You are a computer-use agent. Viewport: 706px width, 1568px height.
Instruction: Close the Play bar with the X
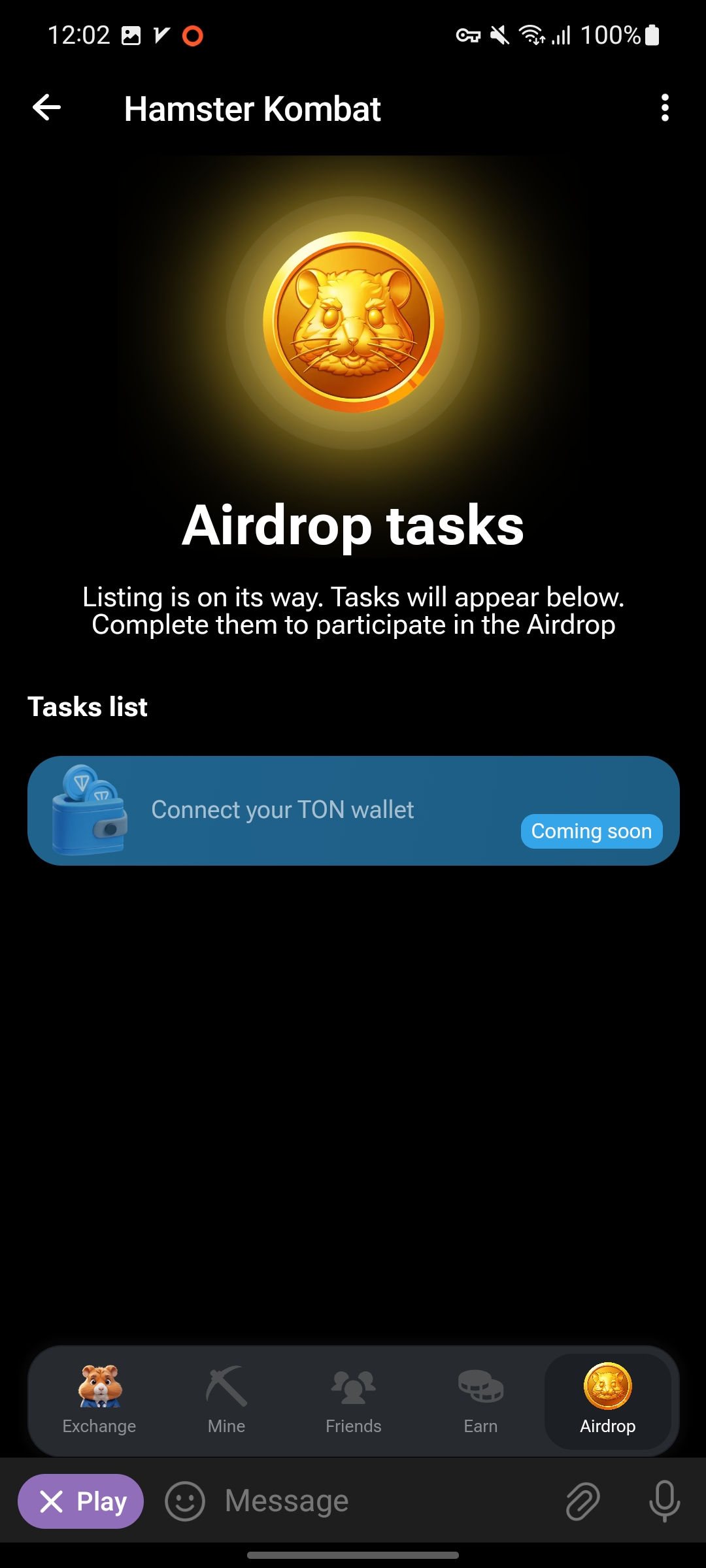[52, 1501]
